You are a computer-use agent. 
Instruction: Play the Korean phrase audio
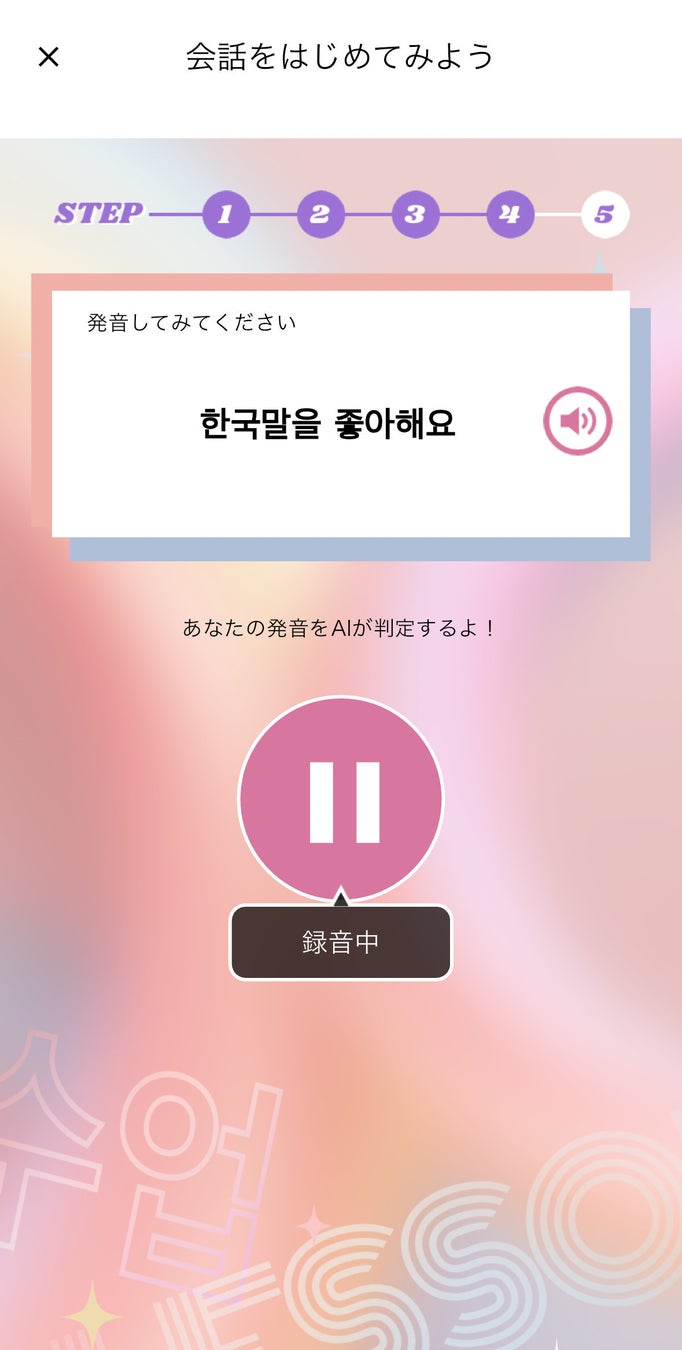577,421
